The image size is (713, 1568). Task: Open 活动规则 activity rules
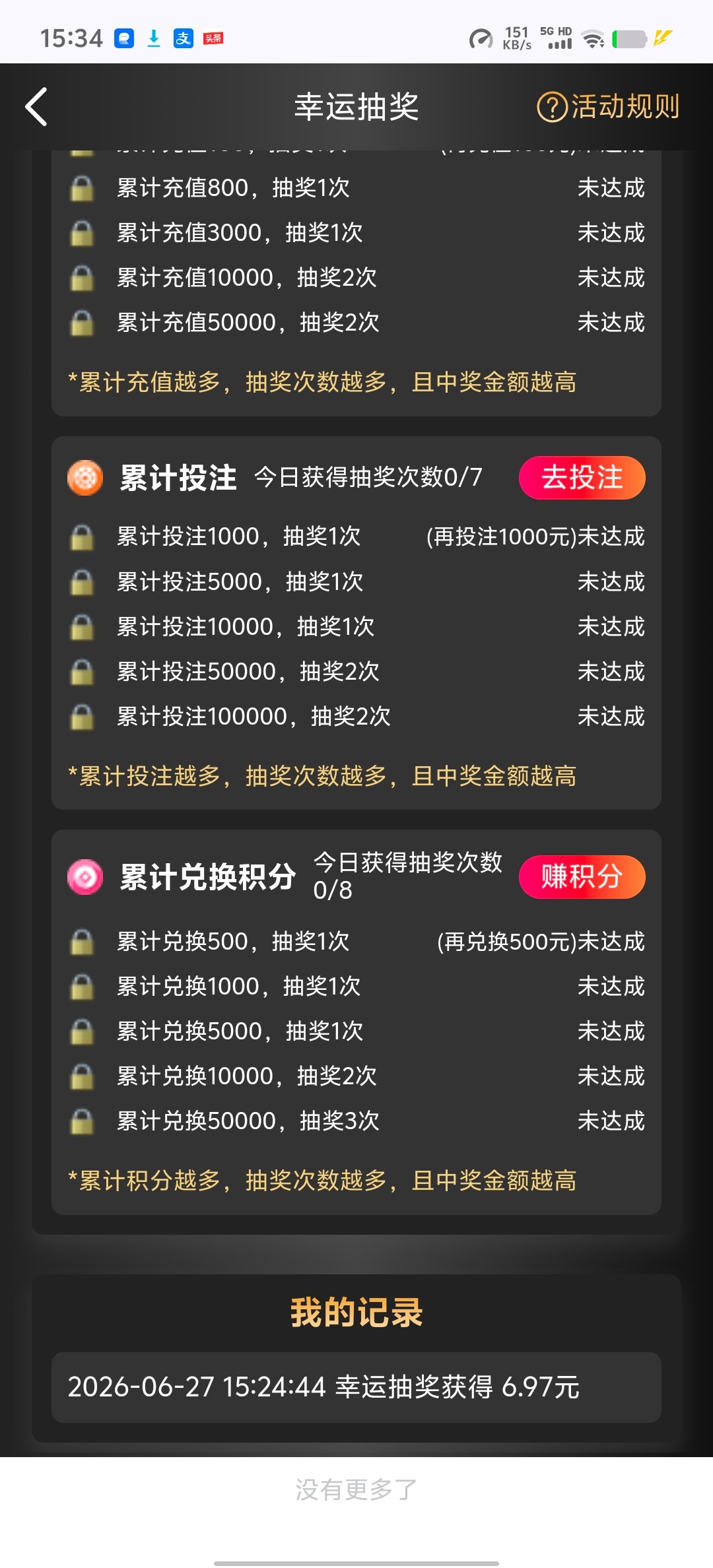[x=608, y=107]
